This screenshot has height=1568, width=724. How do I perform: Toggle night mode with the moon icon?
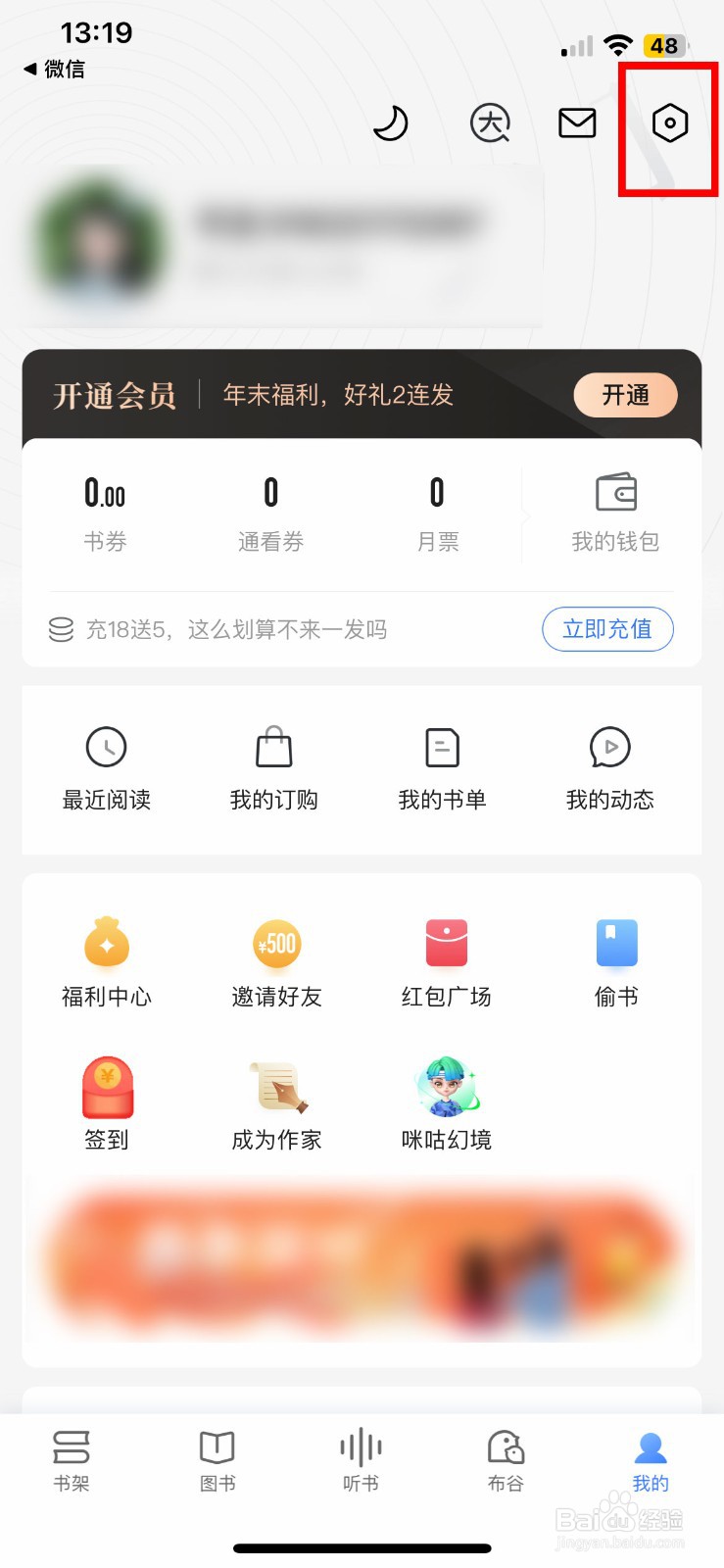point(391,123)
